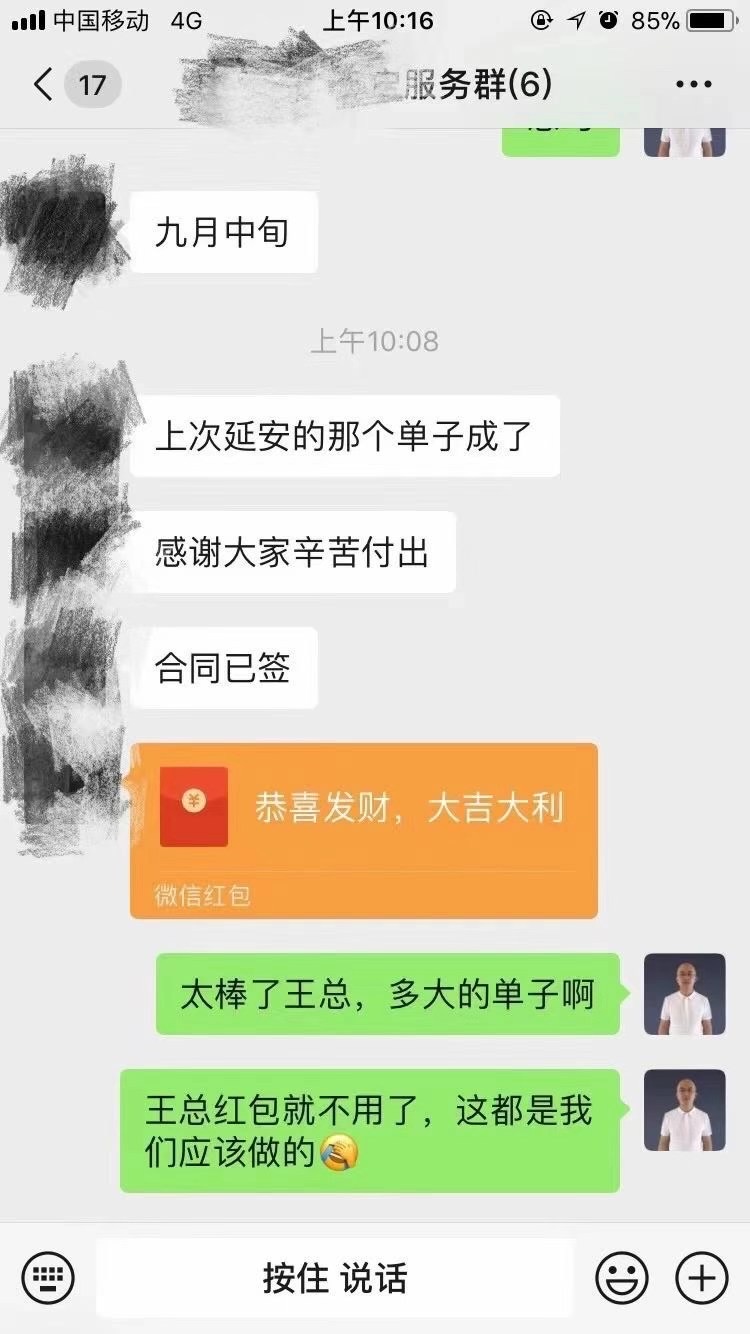Screen dimensions: 750x1334
Task: Open the emoji sticker panel
Action: pos(621,1277)
